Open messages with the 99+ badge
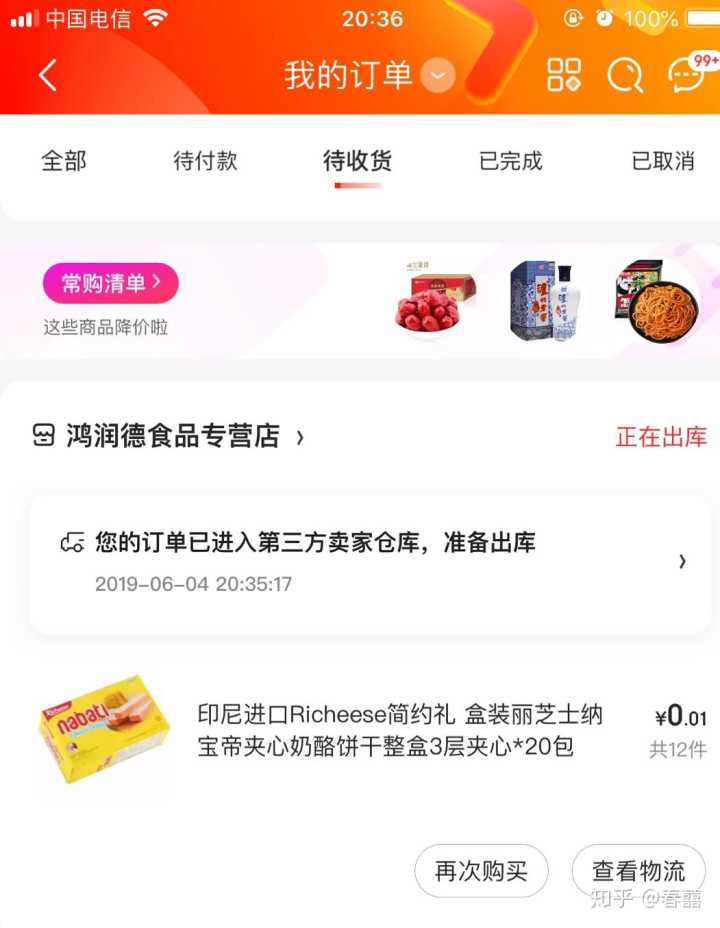The height and width of the screenshot is (928, 720). pos(689,75)
